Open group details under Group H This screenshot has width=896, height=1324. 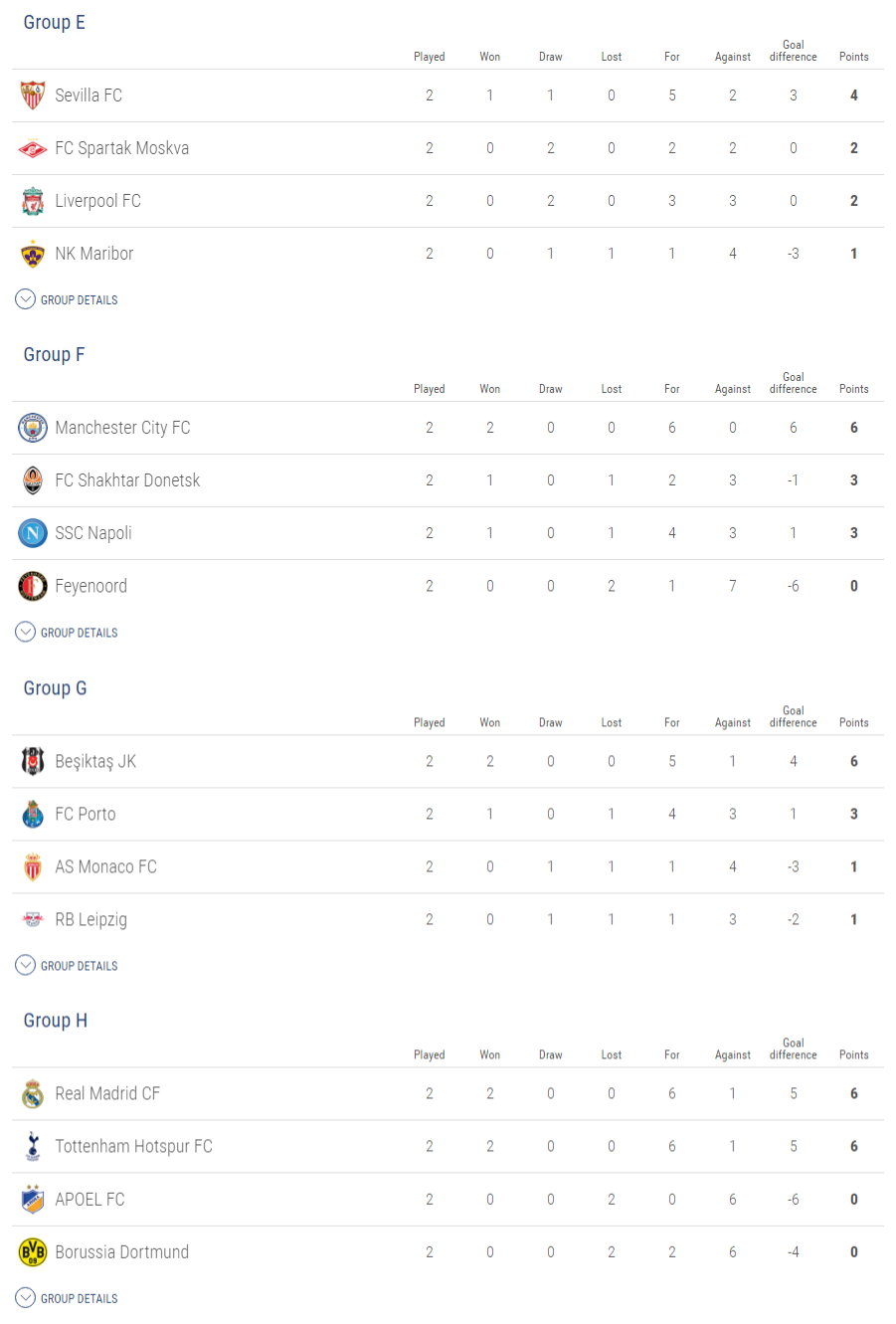[67, 1298]
